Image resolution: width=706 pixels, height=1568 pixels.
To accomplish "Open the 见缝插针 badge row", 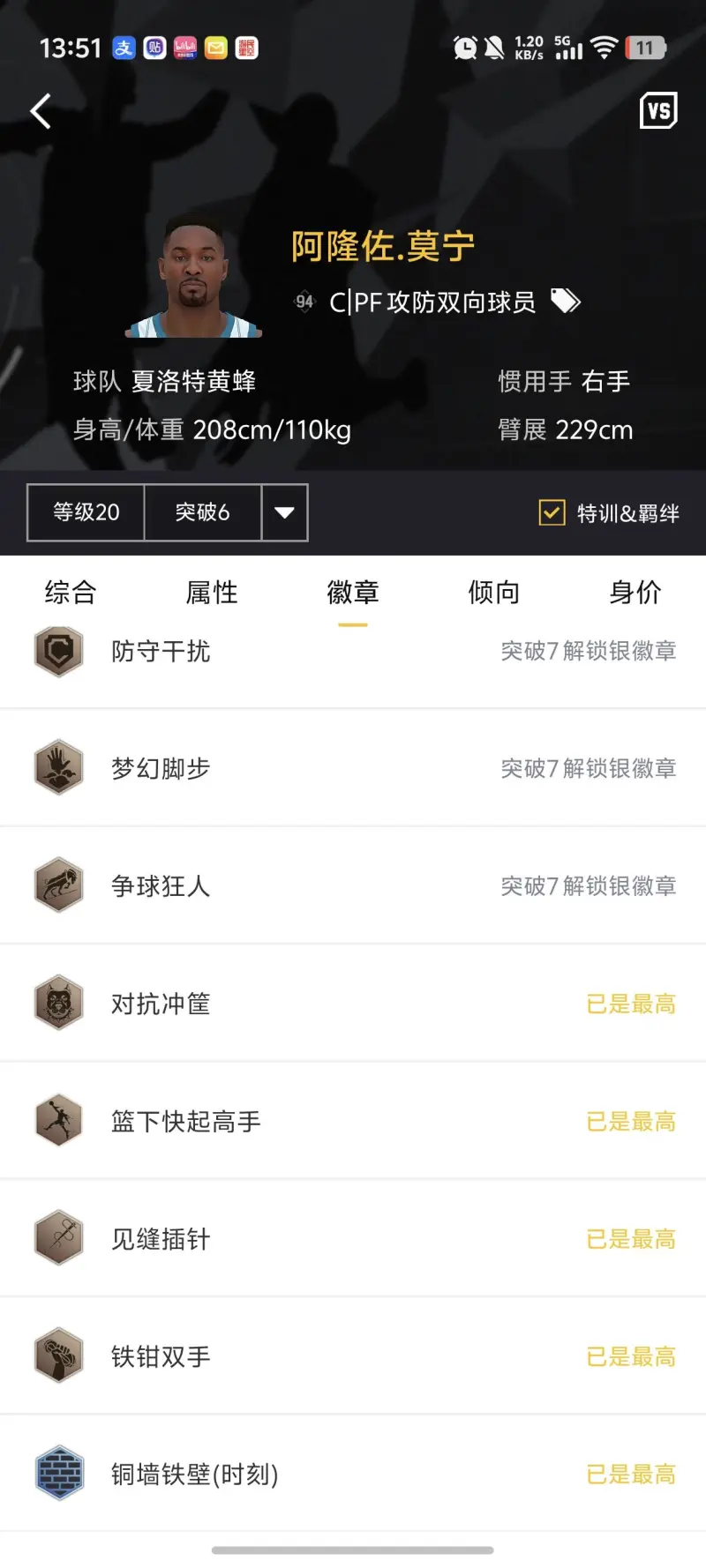I will tap(353, 1239).
